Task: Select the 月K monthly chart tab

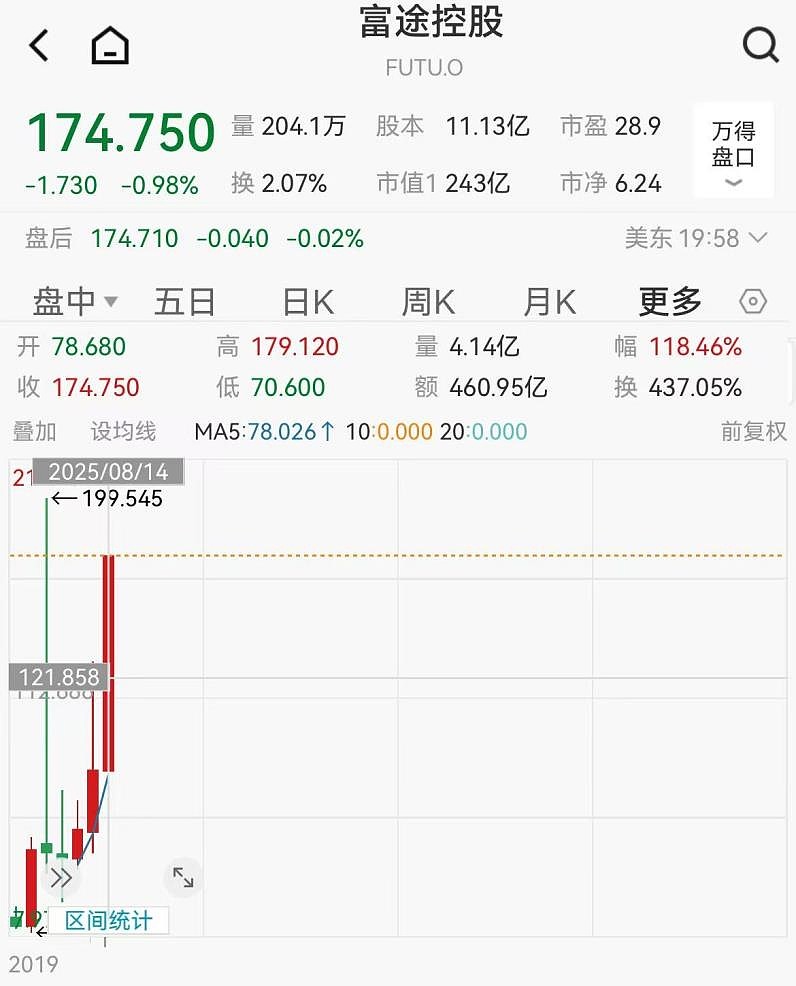Action: pyautogui.click(x=548, y=301)
